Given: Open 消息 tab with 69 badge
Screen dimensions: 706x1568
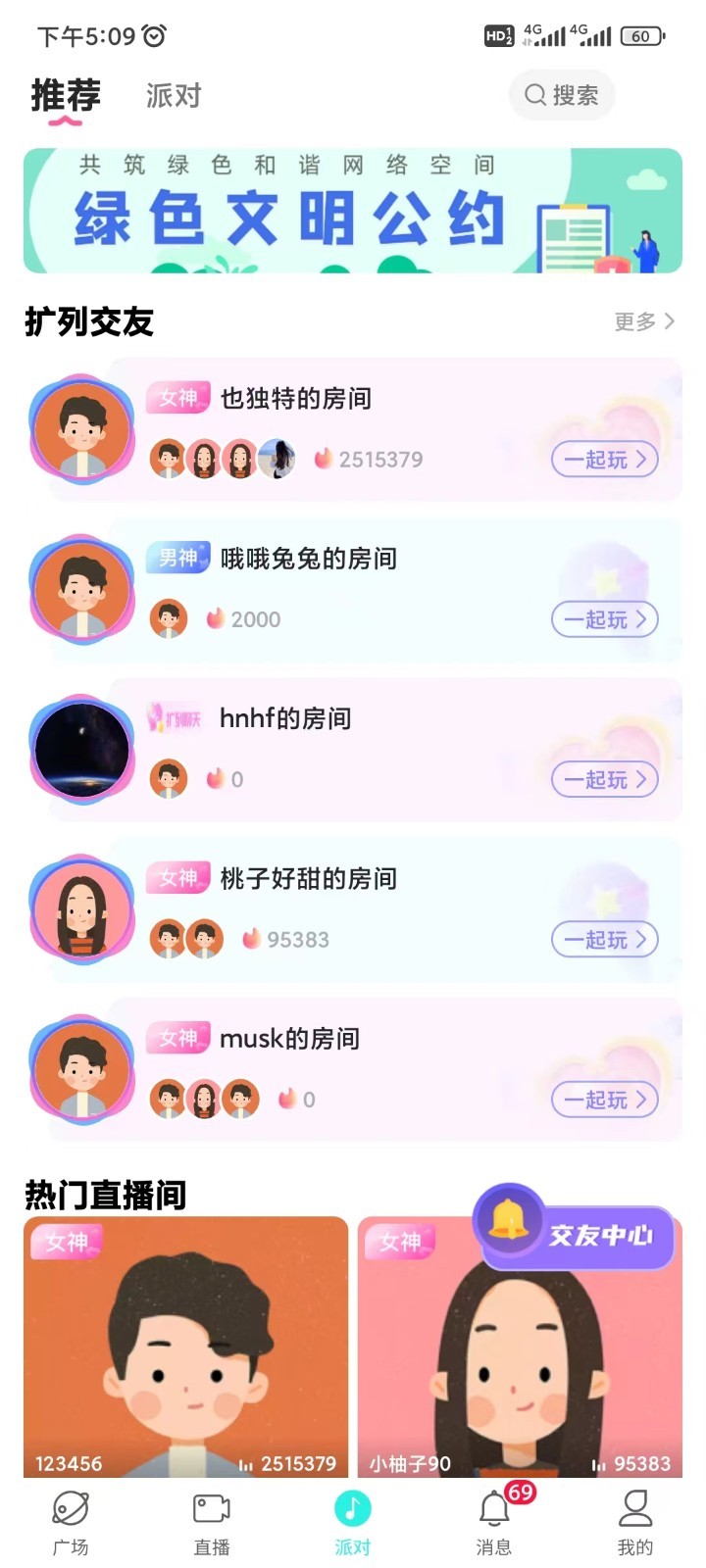Looking at the screenshot, I should point(494,1523).
